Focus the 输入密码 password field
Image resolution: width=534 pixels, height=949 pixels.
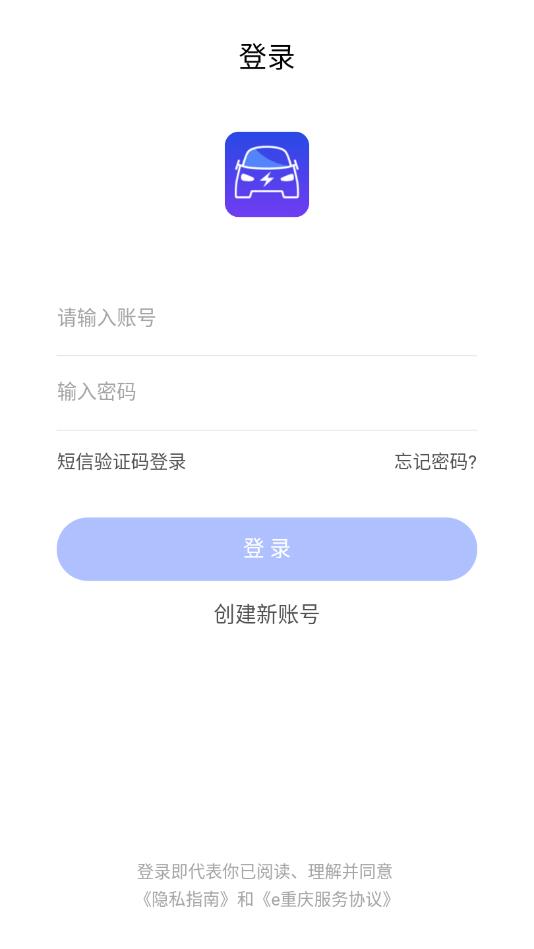point(266,392)
